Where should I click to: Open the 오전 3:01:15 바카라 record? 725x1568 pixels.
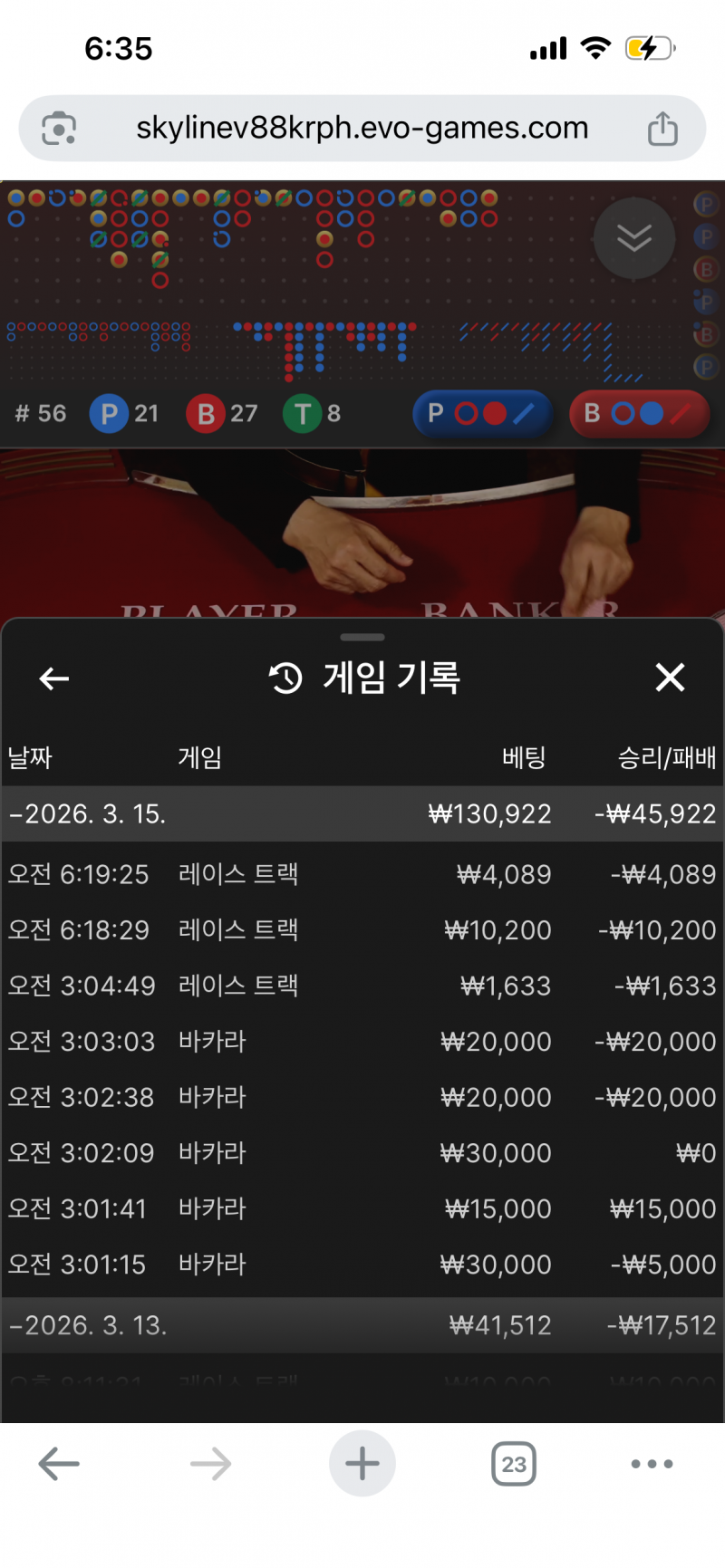click(362, 1265)
